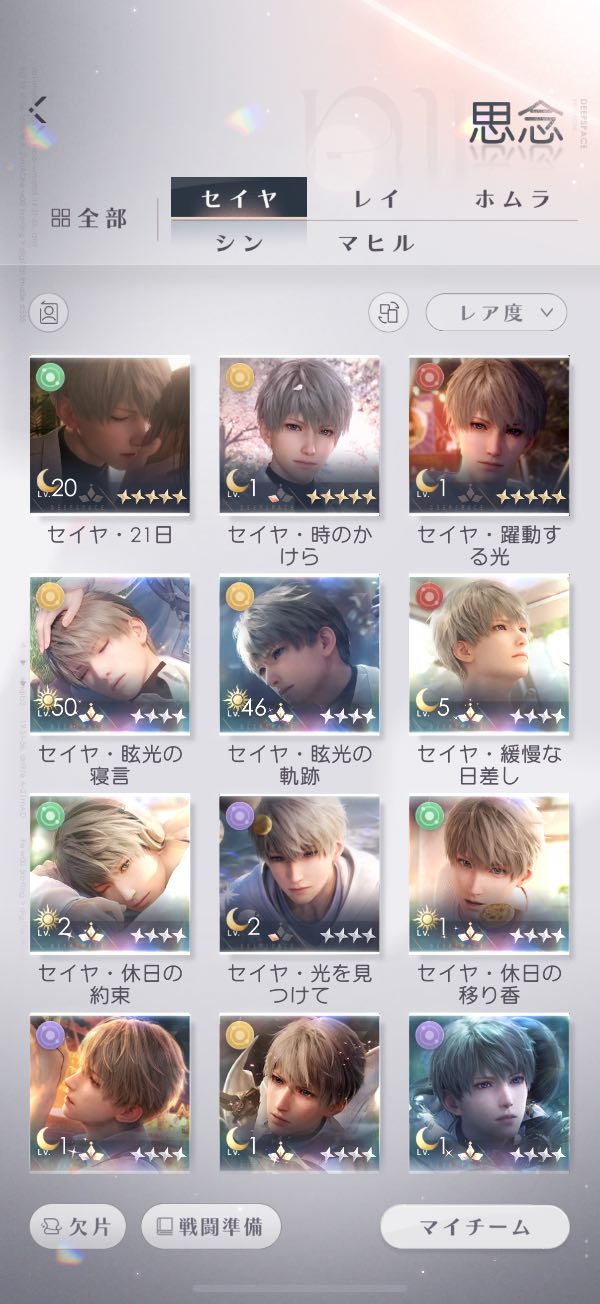Tap the portrait display icon
This screenshot has height=1304, width=600.
pyautogui.click(x=48, y=313)
